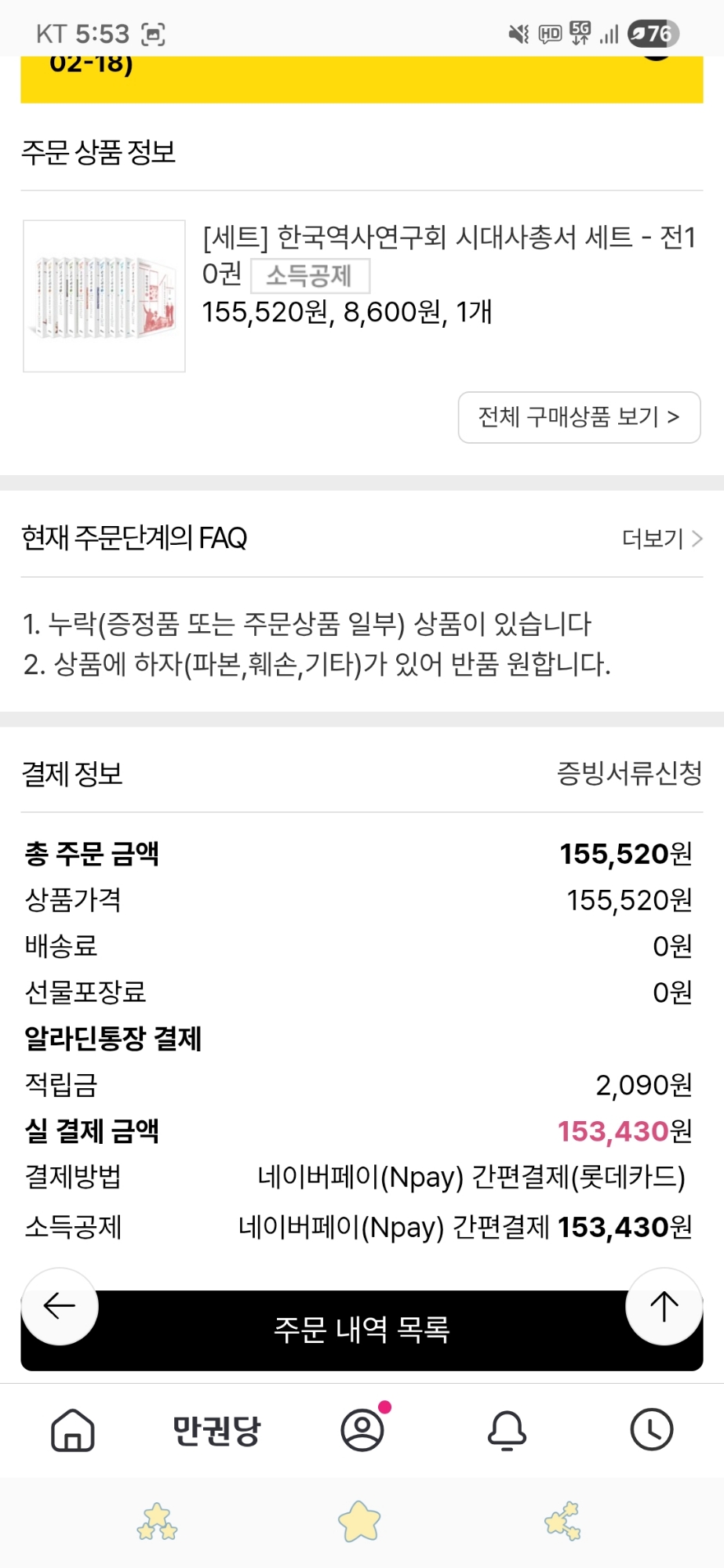The image size is (724, 1568).
Task: Open FAQ about missing items (누락)
Action: pyautogui.click(x=307, y=624)
